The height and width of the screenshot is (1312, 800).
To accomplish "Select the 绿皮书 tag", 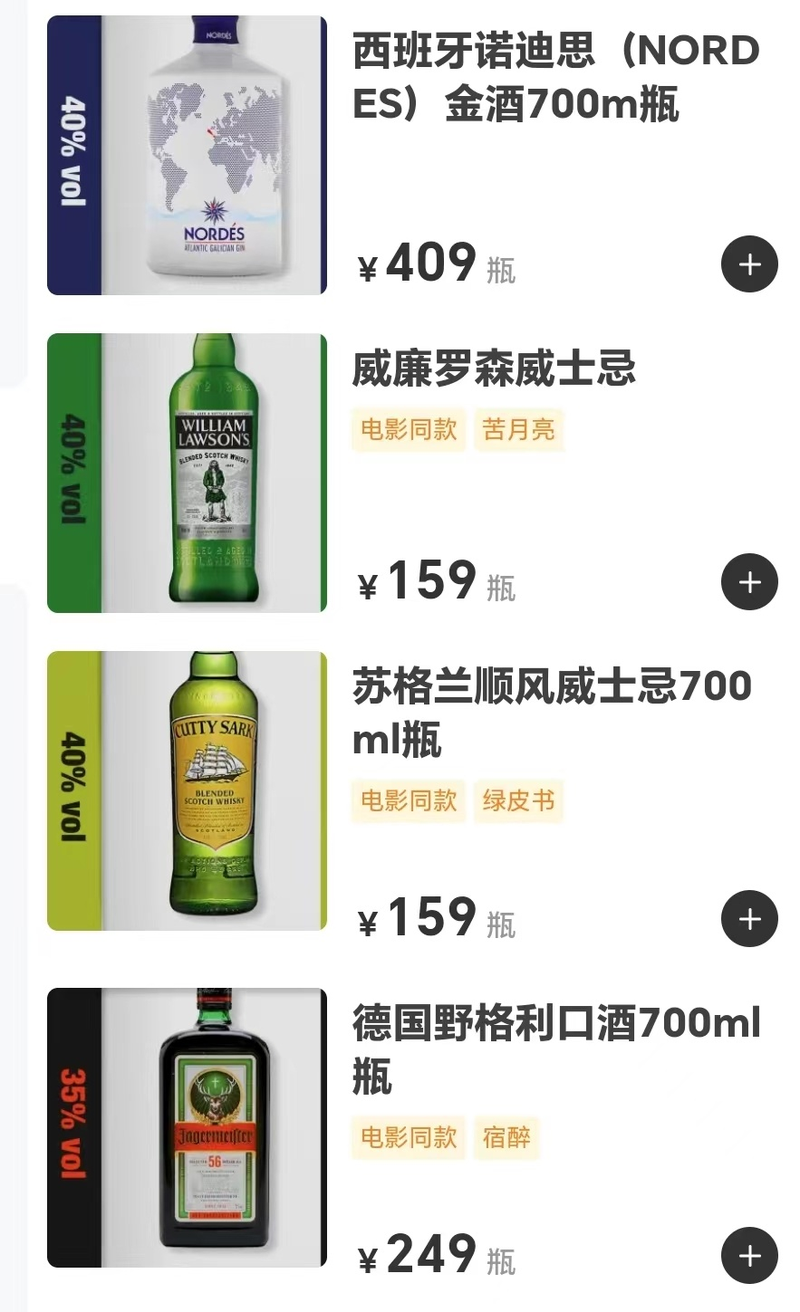I will click(519, 800).
